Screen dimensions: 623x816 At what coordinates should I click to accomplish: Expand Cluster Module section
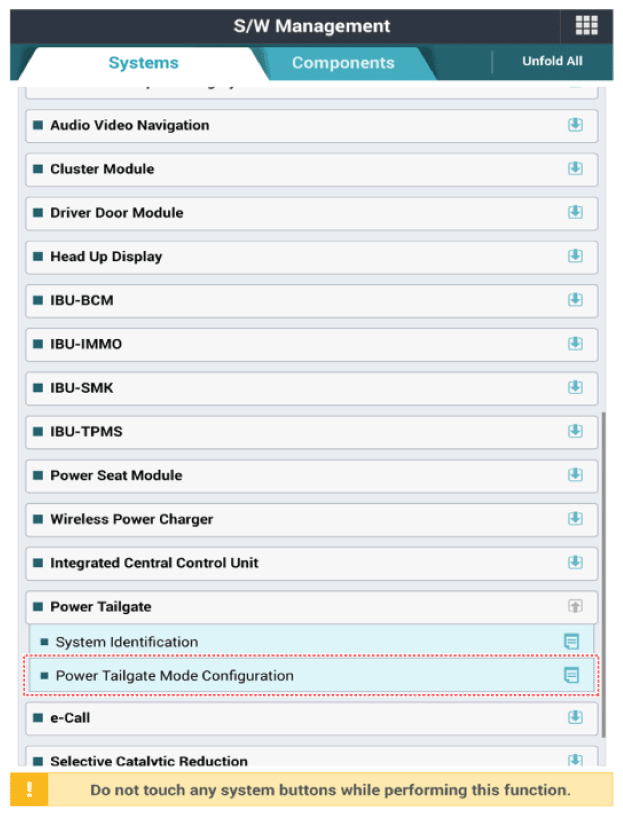pyautogui.click(x=575, y=169)
